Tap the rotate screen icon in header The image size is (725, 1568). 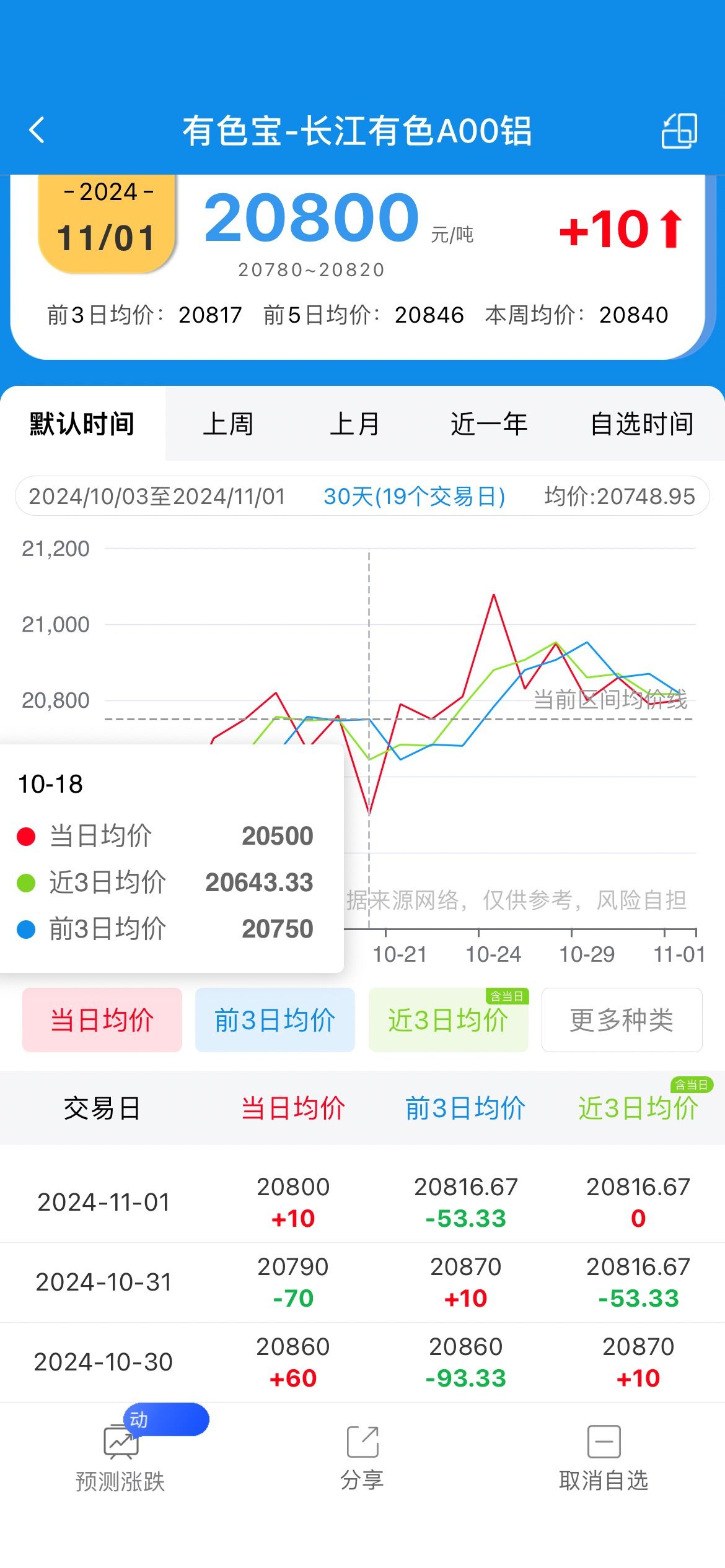(679, 131)
